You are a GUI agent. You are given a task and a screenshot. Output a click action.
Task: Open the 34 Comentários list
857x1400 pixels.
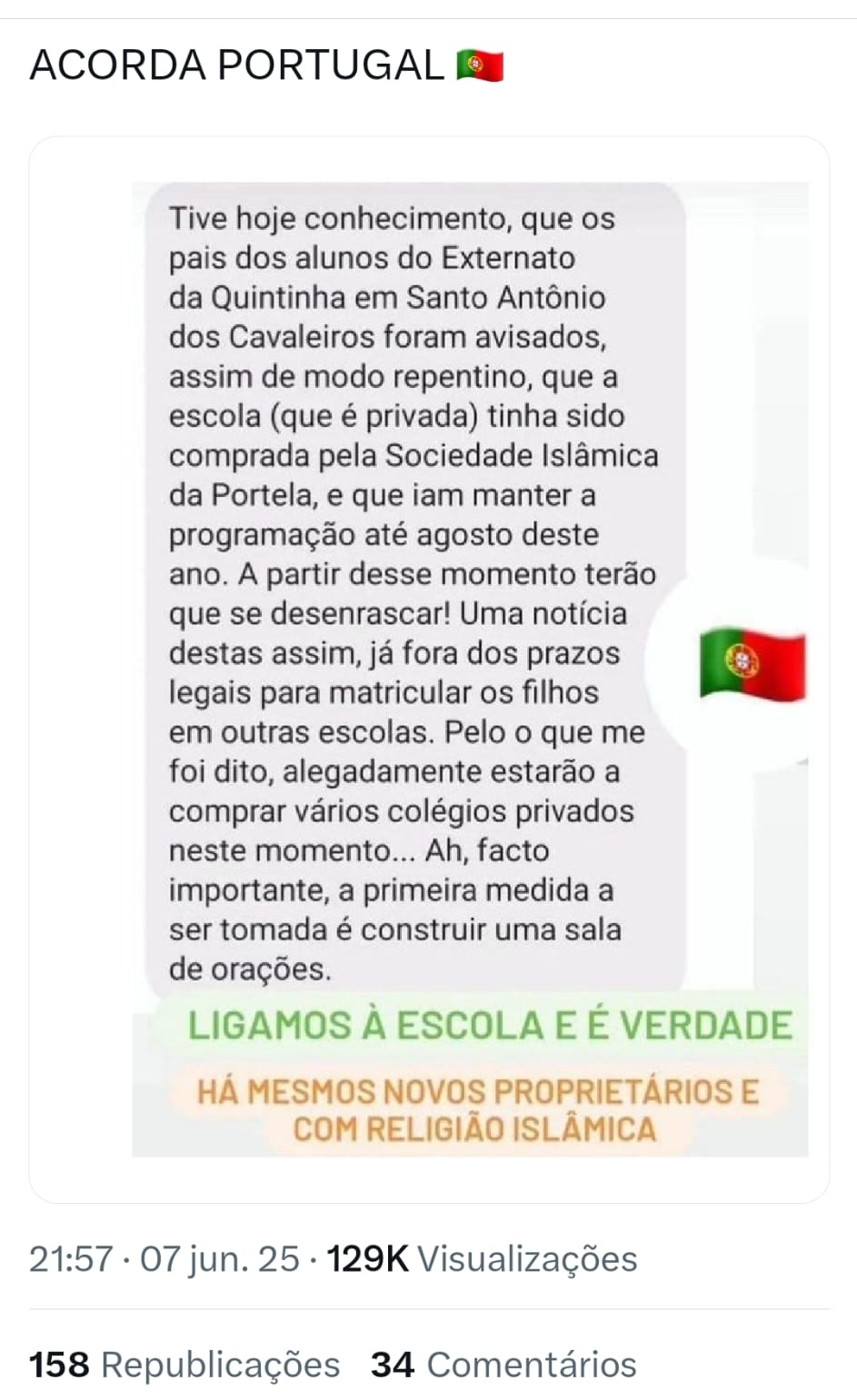503,1365
